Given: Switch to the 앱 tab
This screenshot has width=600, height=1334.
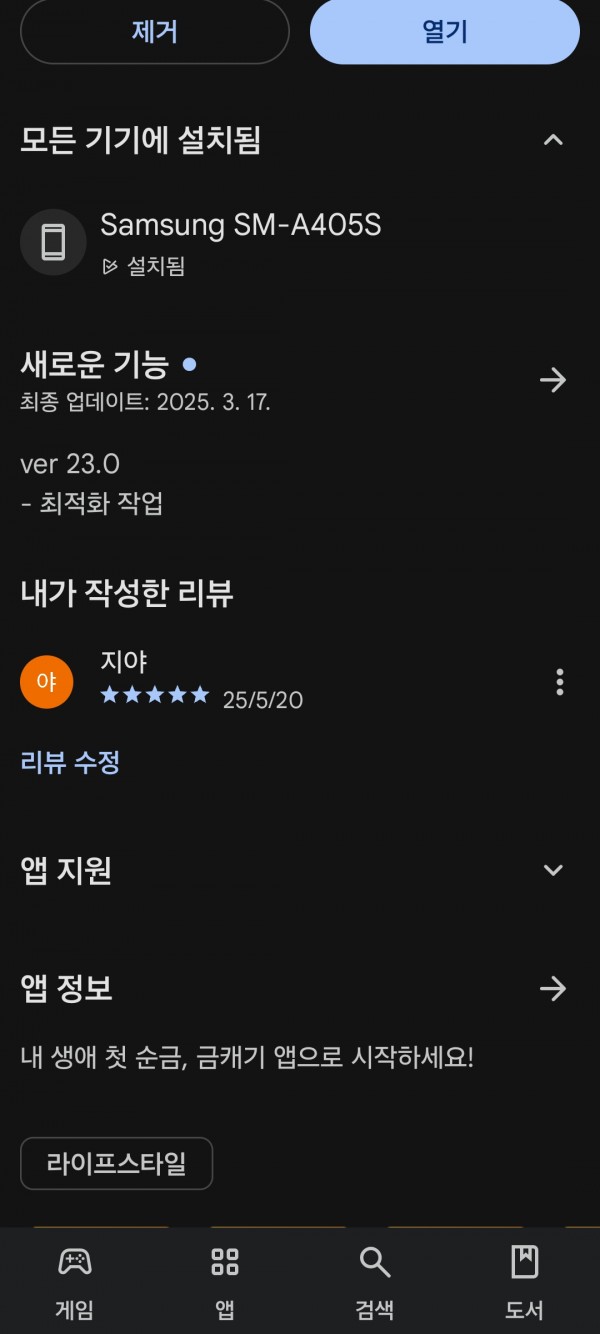Looking at the screenshot, I should click(225, 1283).
